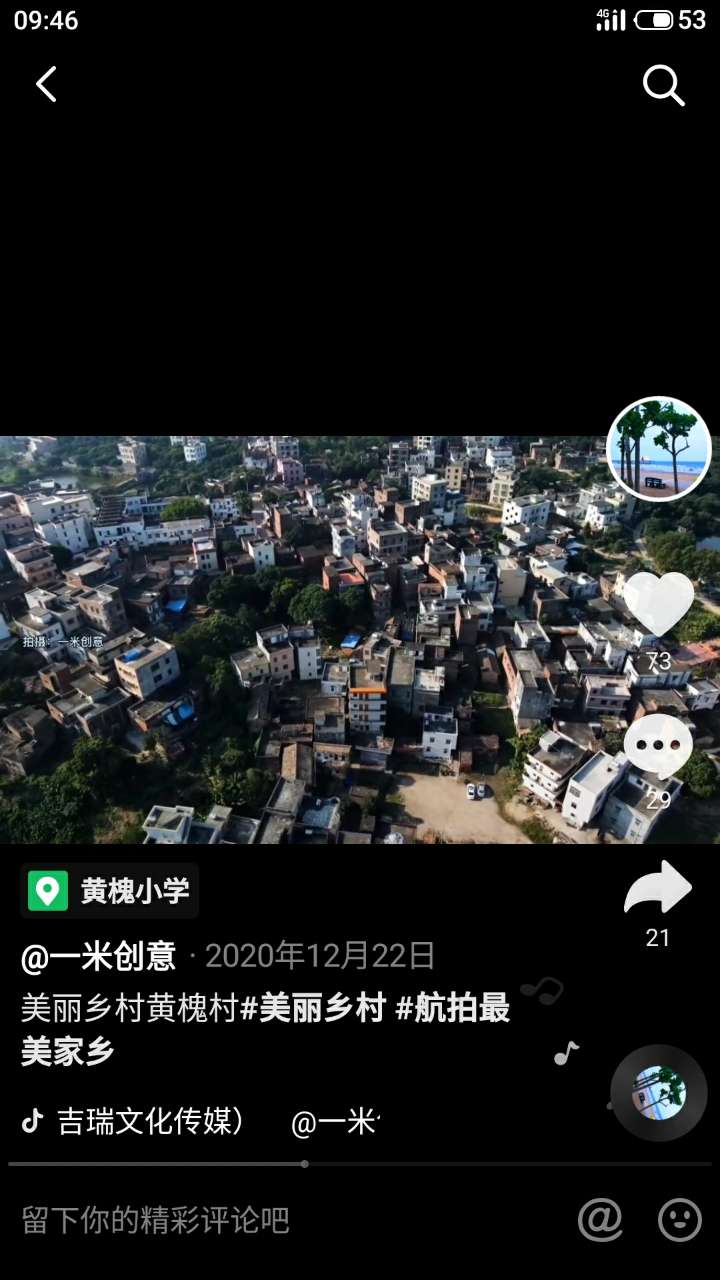The image size is (720, 1280).
Task: Tap the 吉瑞文化传媒 music title
Action: [150, 1122]
